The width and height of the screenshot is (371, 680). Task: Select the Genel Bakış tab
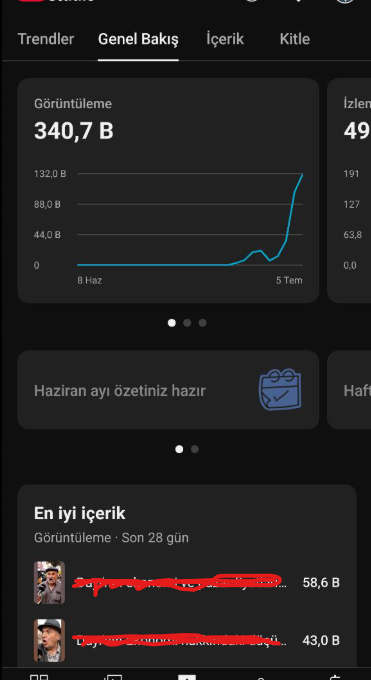138,39
